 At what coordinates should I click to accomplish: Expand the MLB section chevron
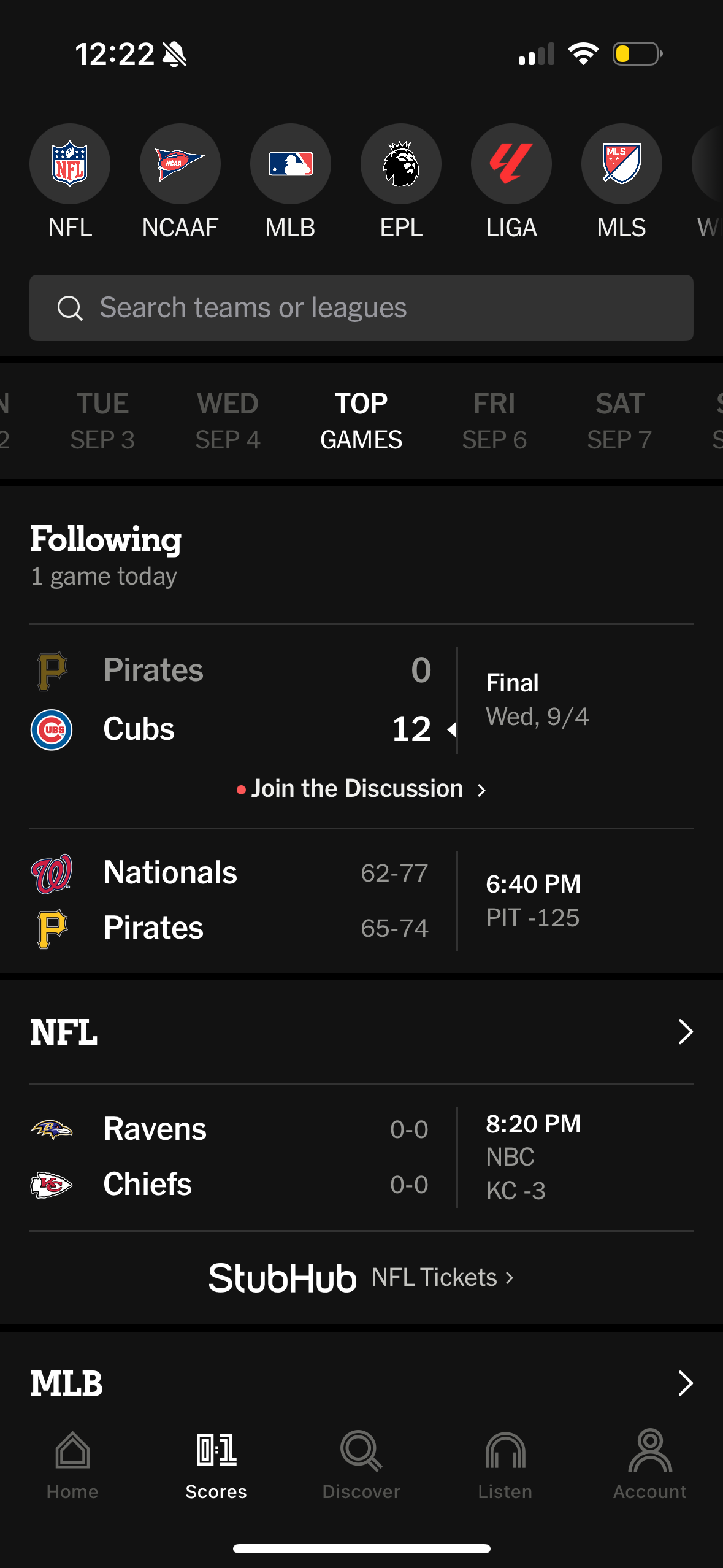pyautogui.click(x=686, y=1383)
